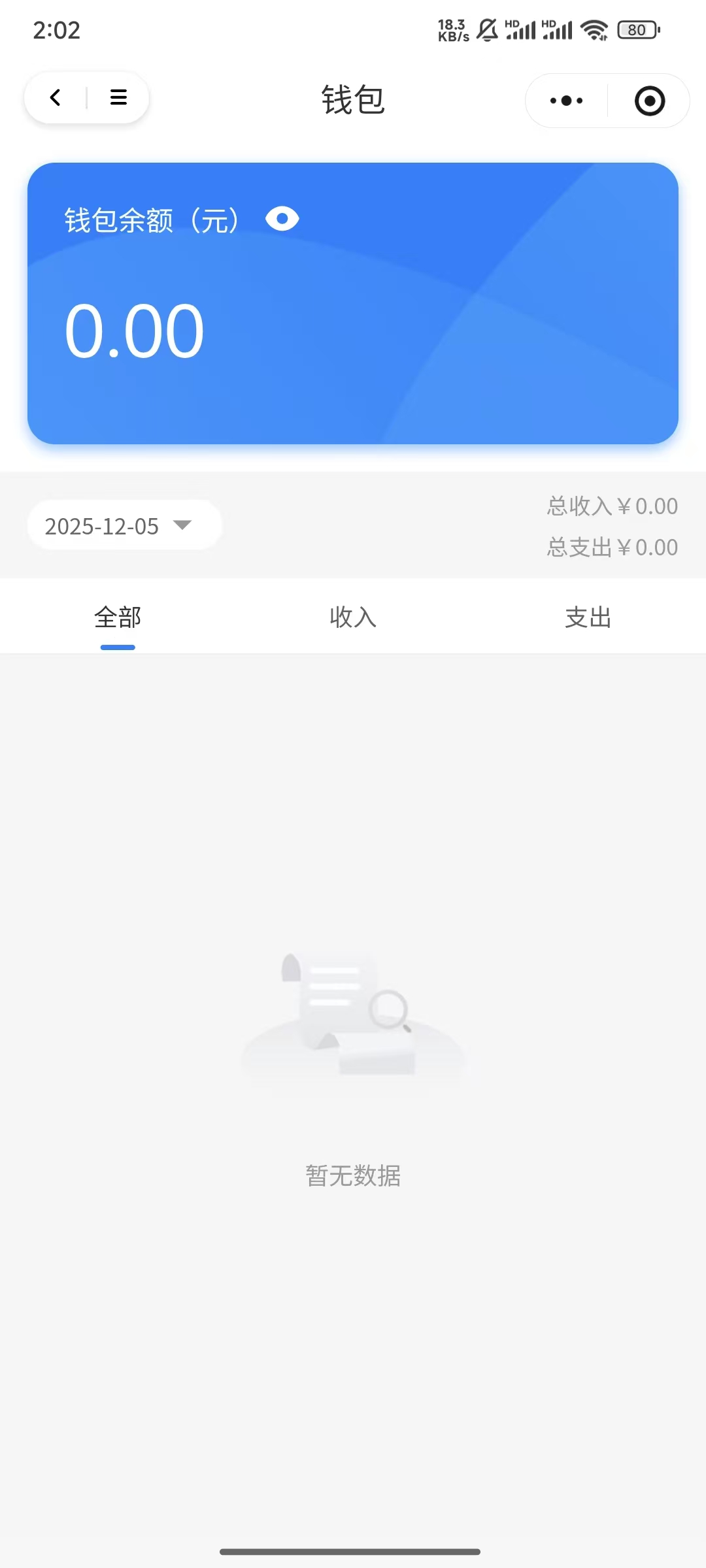Image resolution: width=706 pixels, height=1568 pixels.
Task: Go back from the 钱包 page
Action: [56, 98]
